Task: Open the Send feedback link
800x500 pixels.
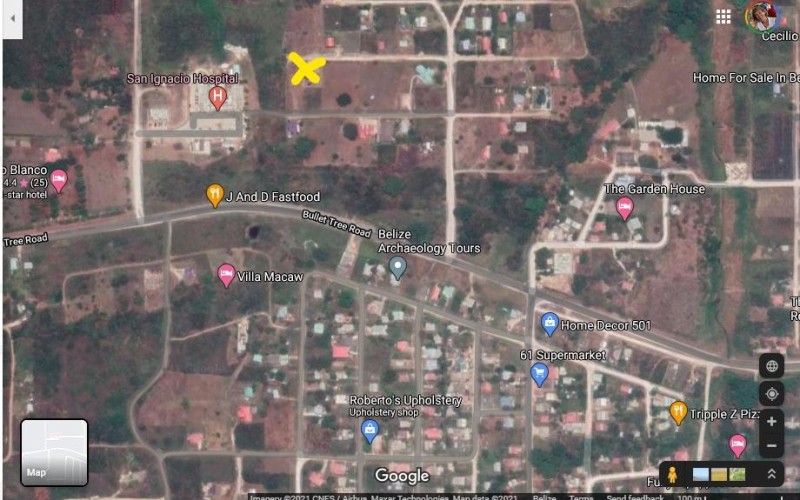Action: (x=634, y=497)
